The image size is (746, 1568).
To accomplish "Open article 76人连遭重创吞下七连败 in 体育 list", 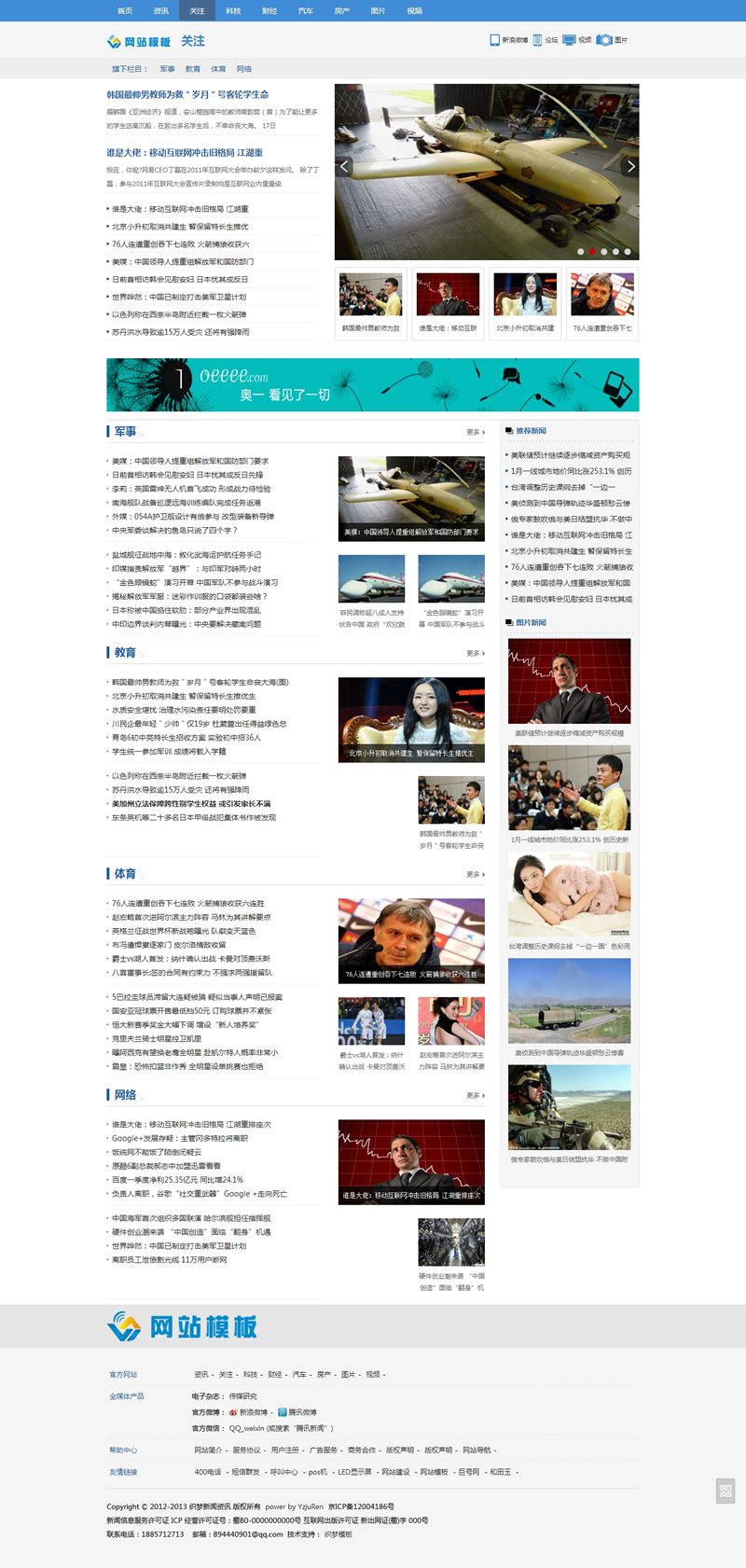I will tap(187, 903).
